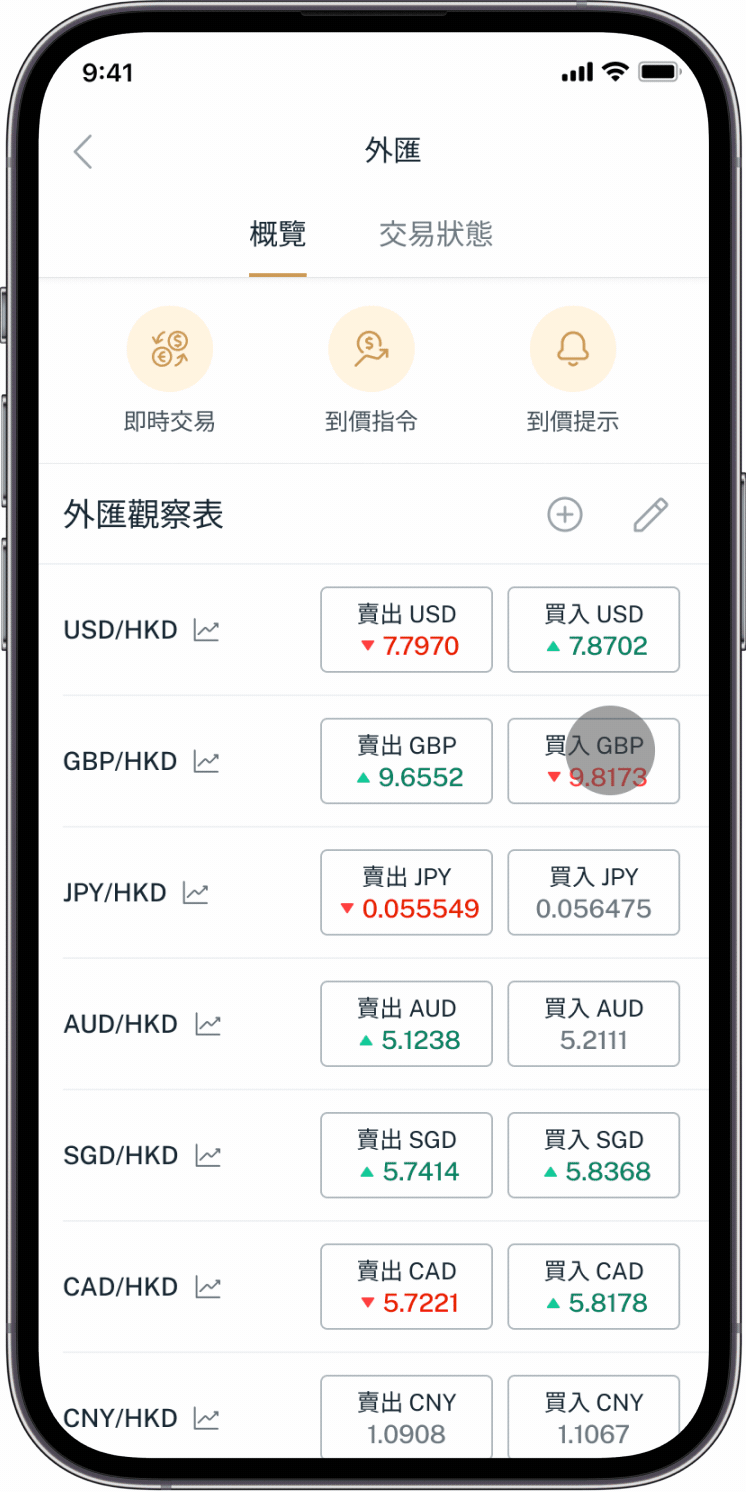Open the USD/HKD chart icon
The image size is (746, 1492).
[x=207, y=630]
